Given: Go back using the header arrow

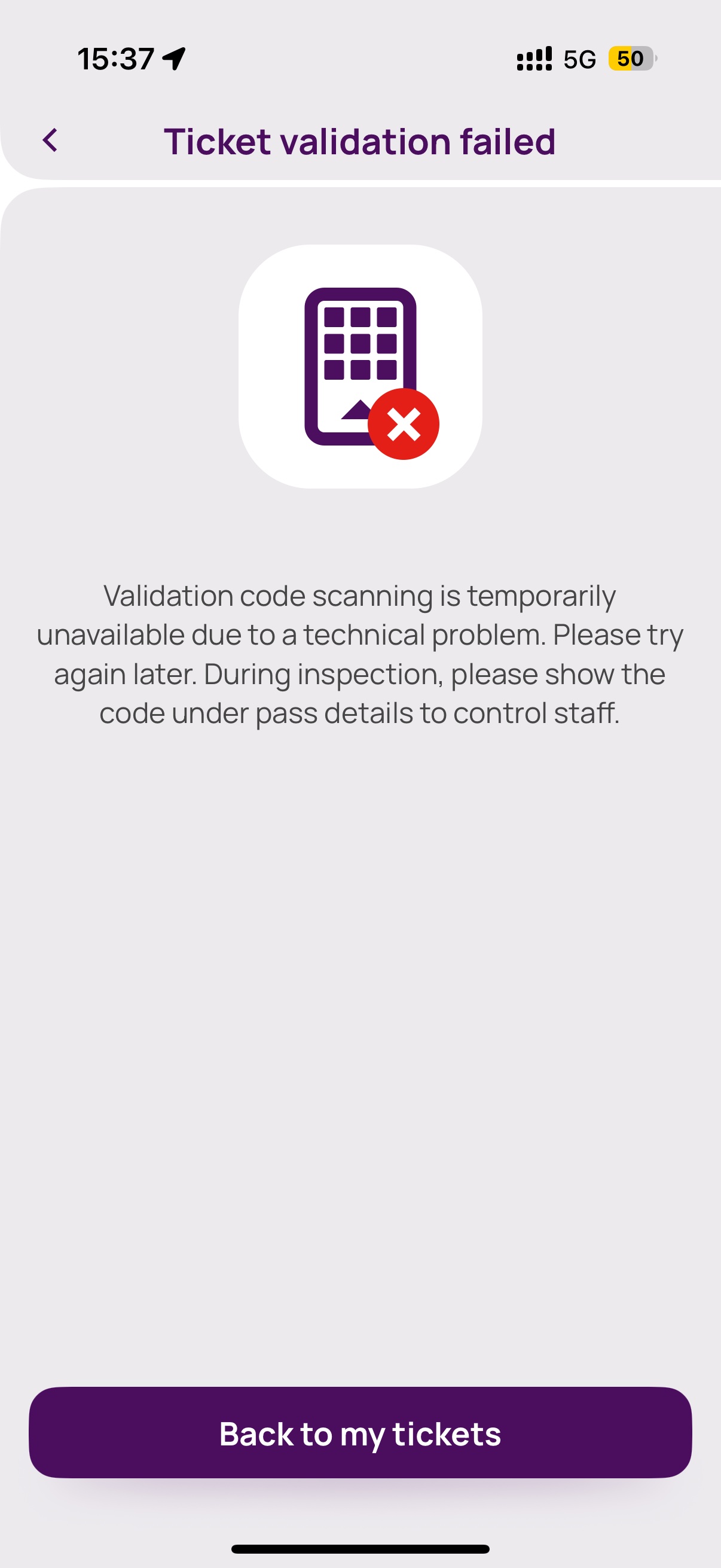Looking at the screenshot, I should coord(50,141).
